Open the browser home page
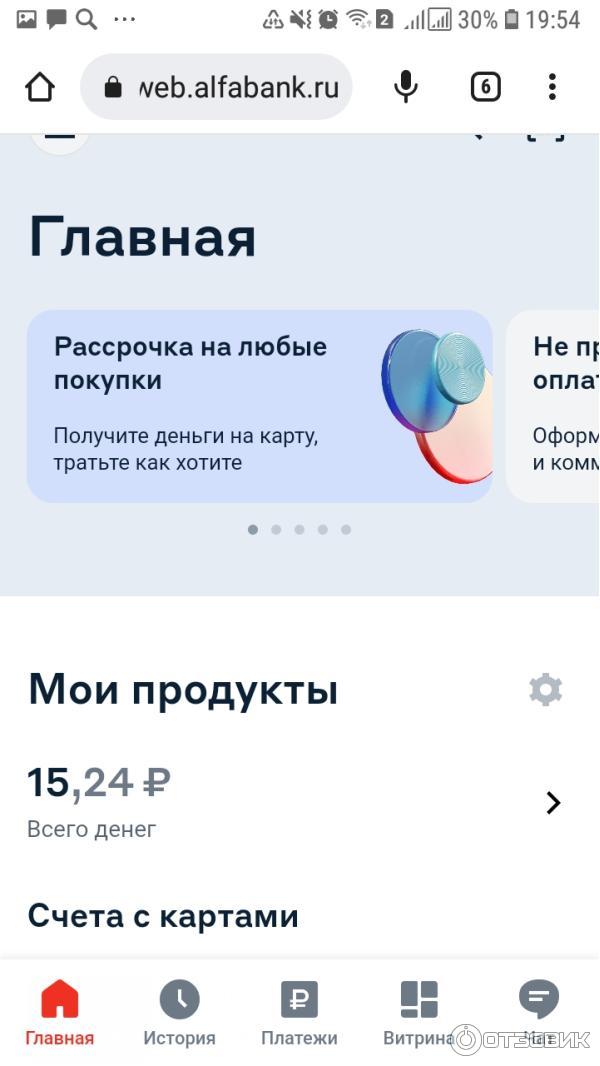Screen dimensions: 600x1066 point(40,87)
